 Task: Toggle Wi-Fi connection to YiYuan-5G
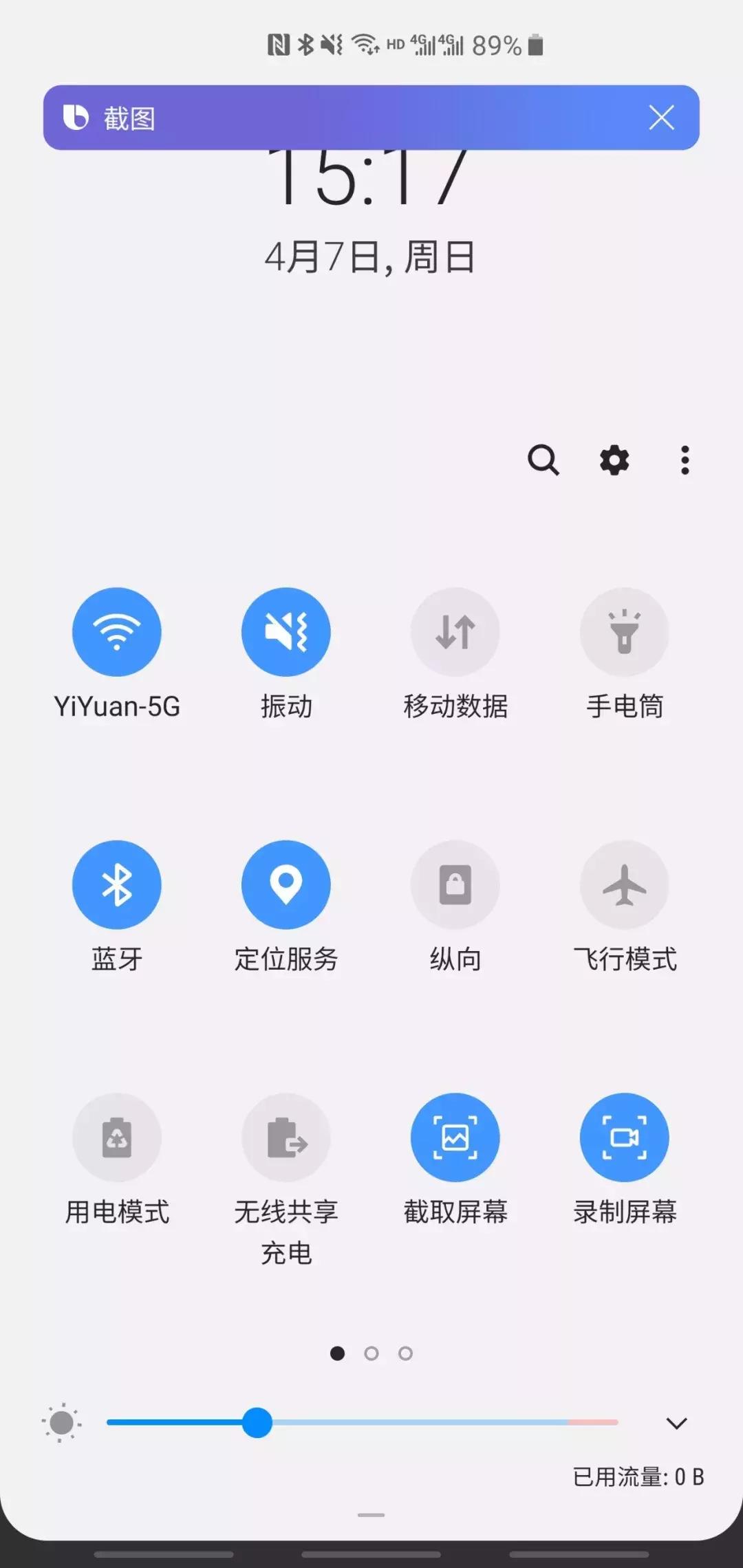pyautogui.click(x=118, y=631)
